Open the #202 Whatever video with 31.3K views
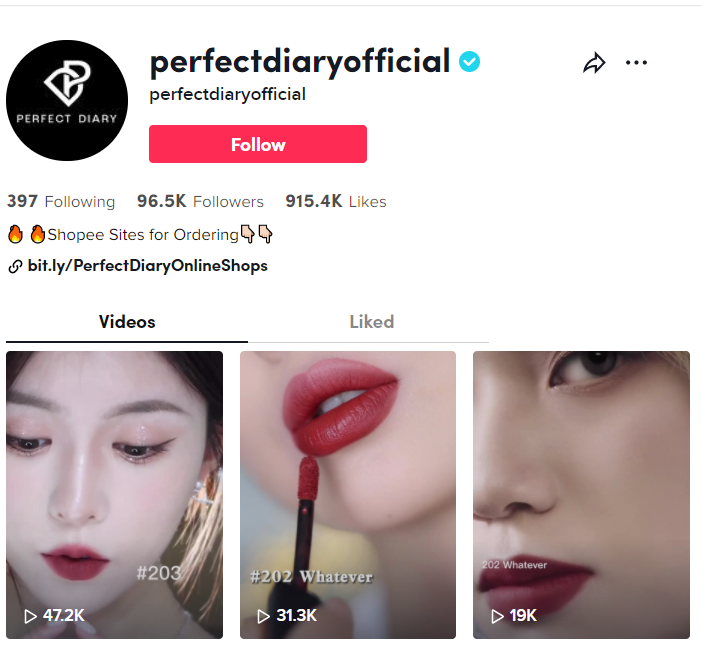 [x=347, y=494]
